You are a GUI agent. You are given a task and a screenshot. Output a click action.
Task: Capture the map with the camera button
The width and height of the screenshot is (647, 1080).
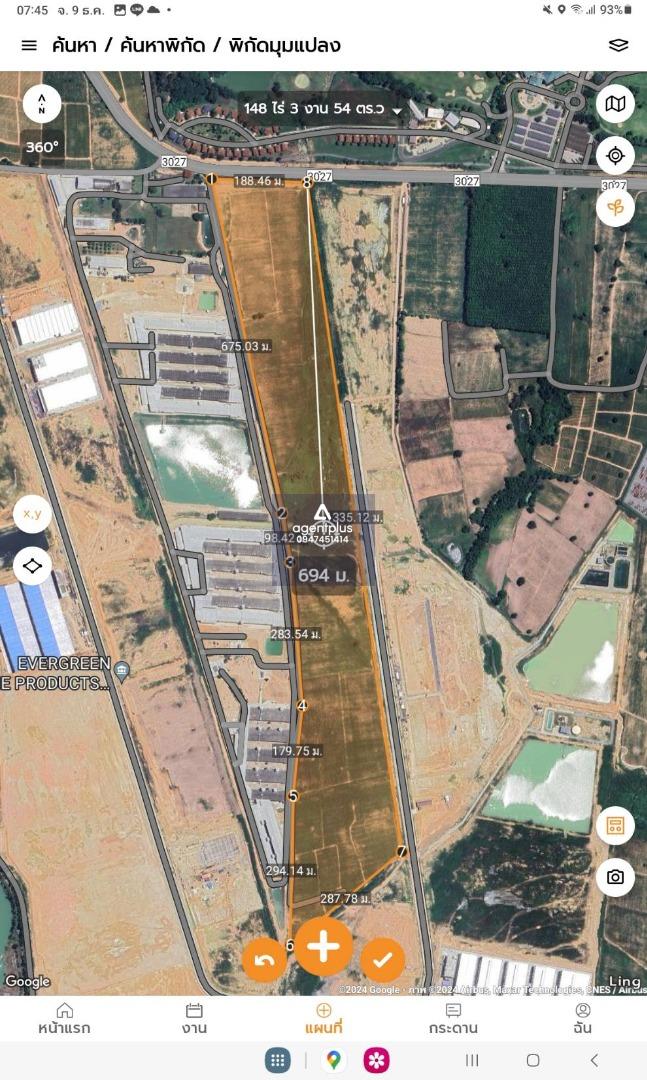(615, 877)
